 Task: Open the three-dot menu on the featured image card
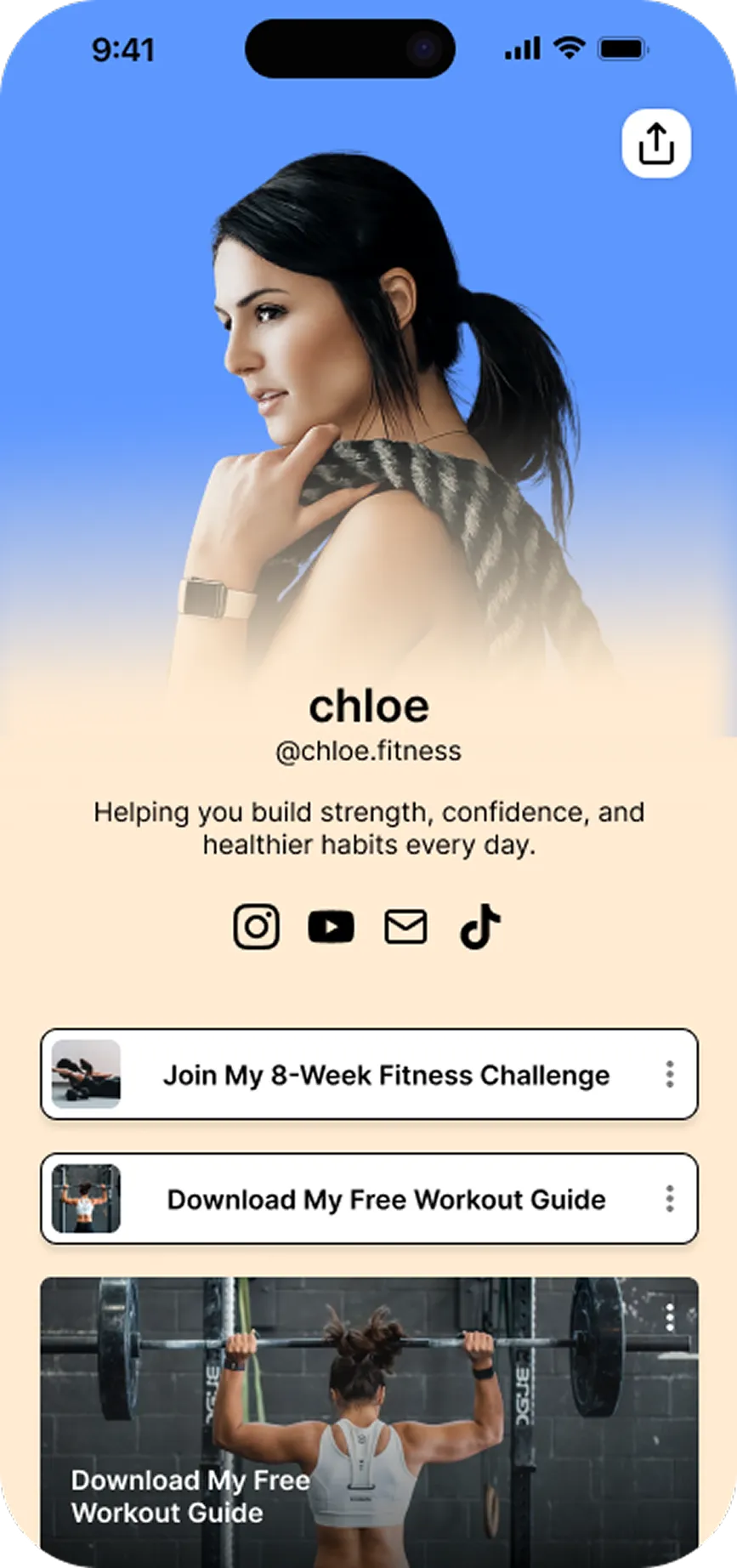670,1317
